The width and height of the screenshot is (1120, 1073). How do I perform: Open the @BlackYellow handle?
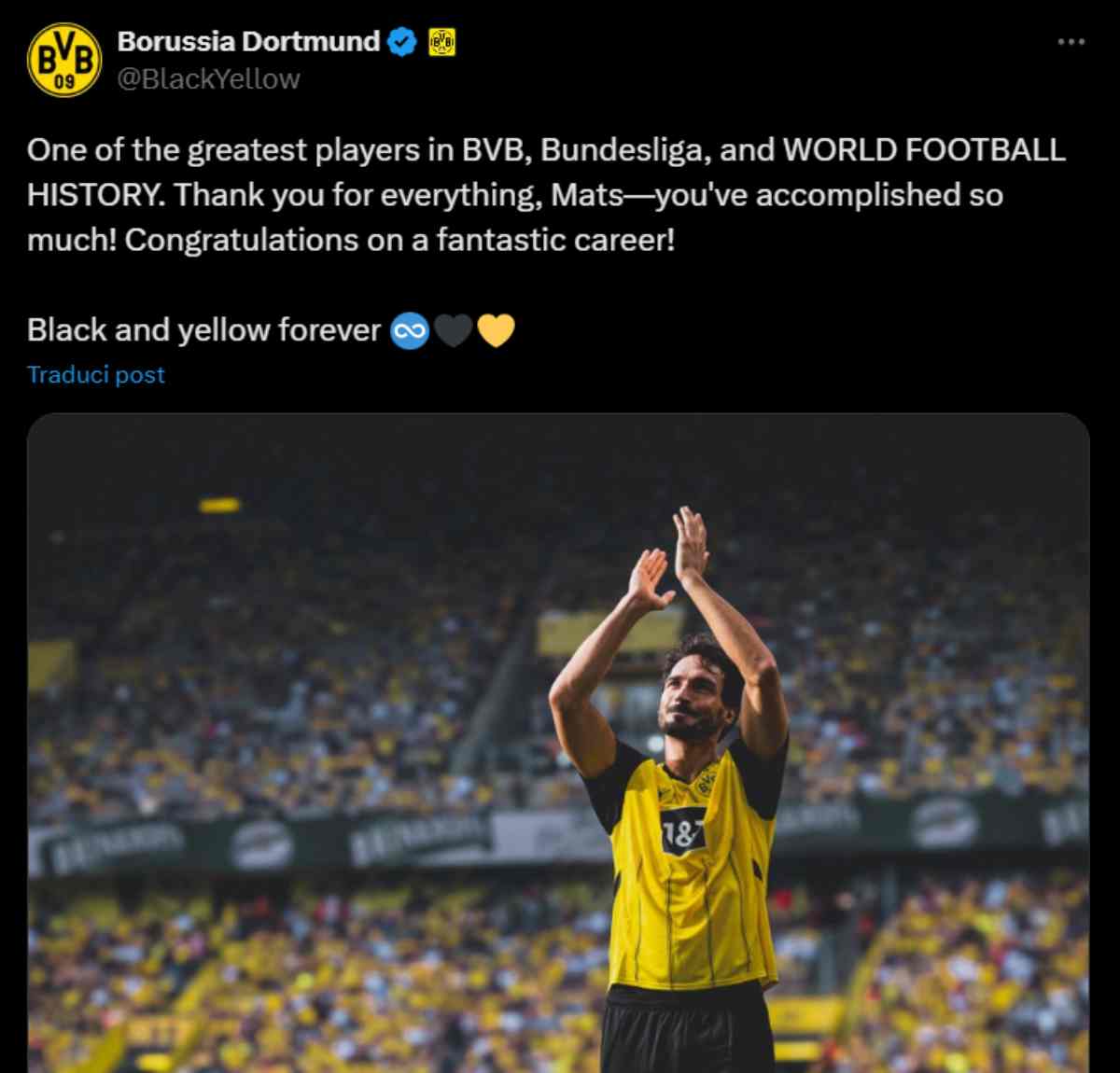point(208,79)
